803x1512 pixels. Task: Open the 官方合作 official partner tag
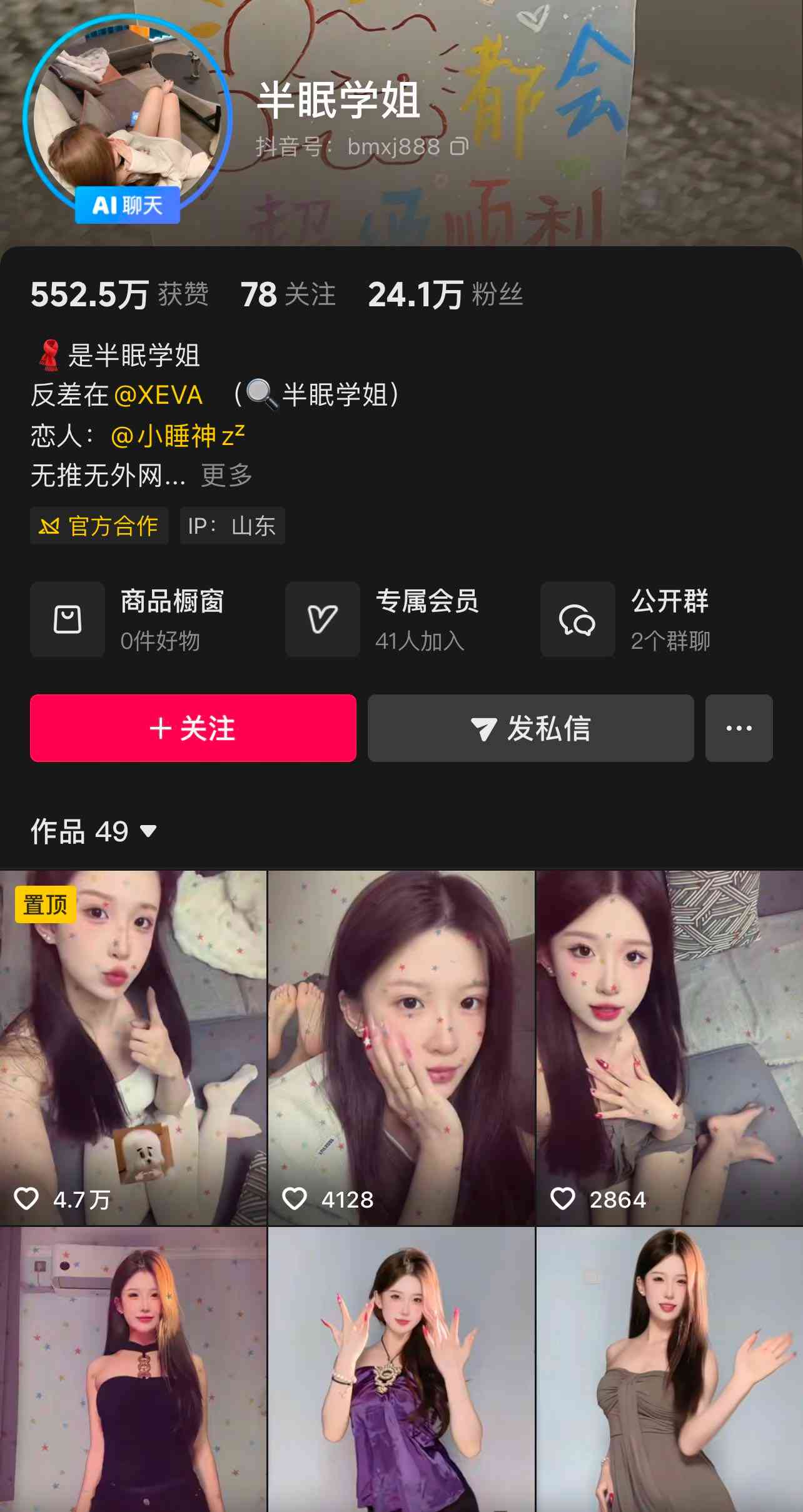coord(99,526)
